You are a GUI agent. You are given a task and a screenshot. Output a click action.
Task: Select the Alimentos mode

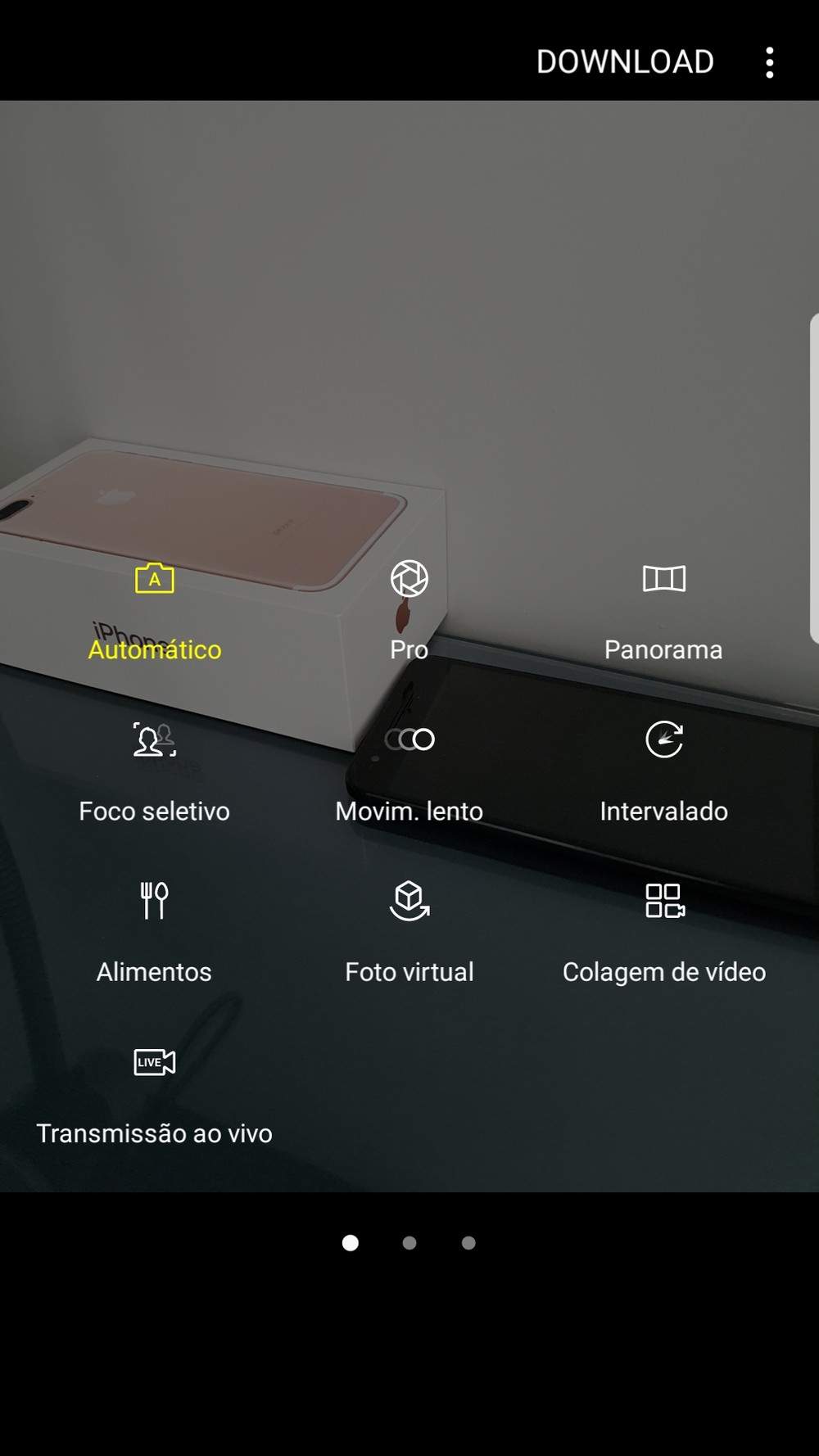[154, 934]
